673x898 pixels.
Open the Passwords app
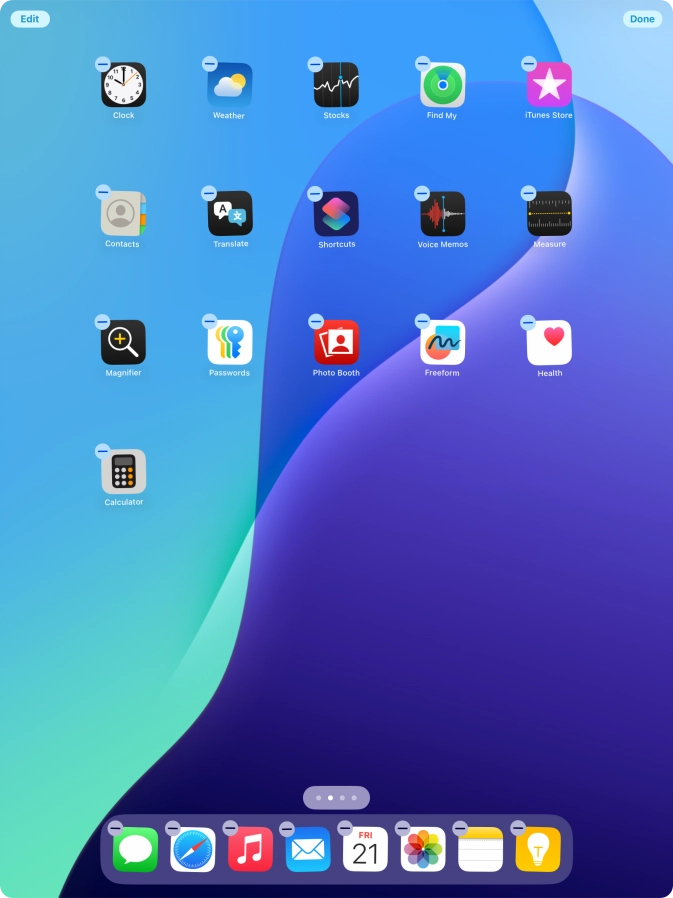pyautogui.click(x=230, y=343)
